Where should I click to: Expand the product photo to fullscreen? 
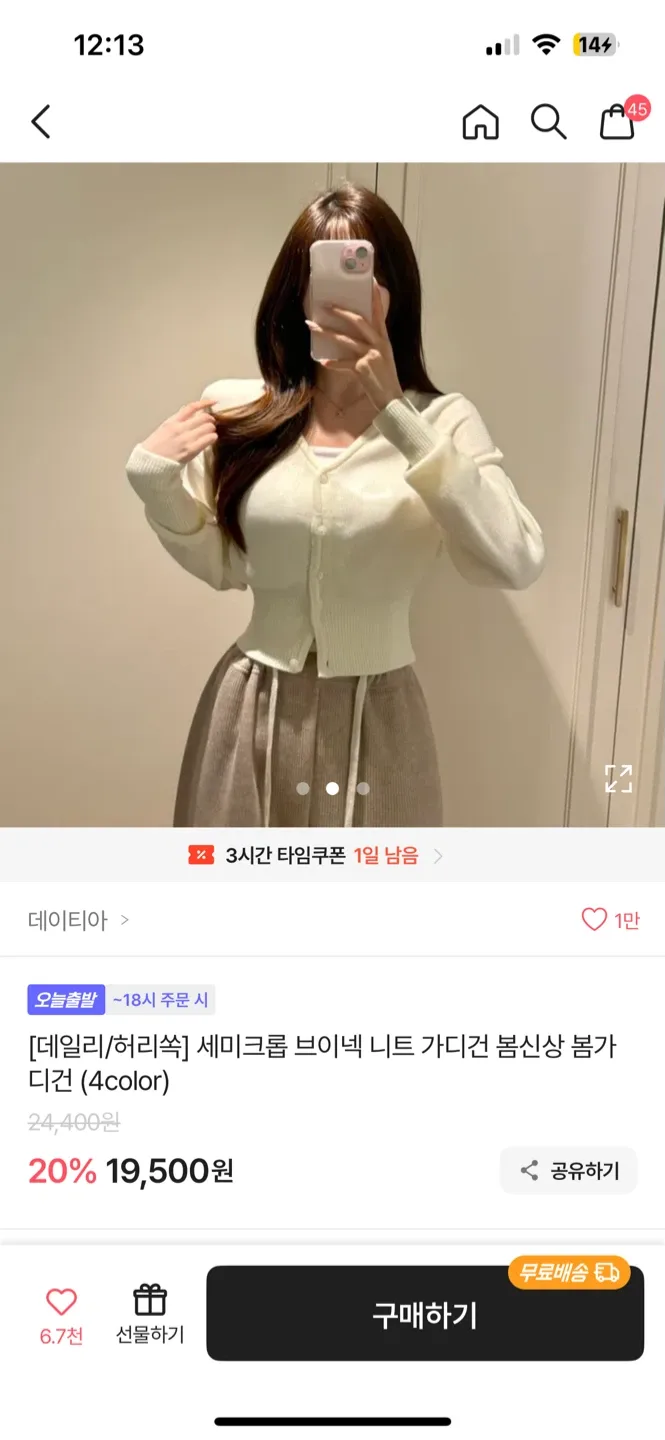click(618, 778)
